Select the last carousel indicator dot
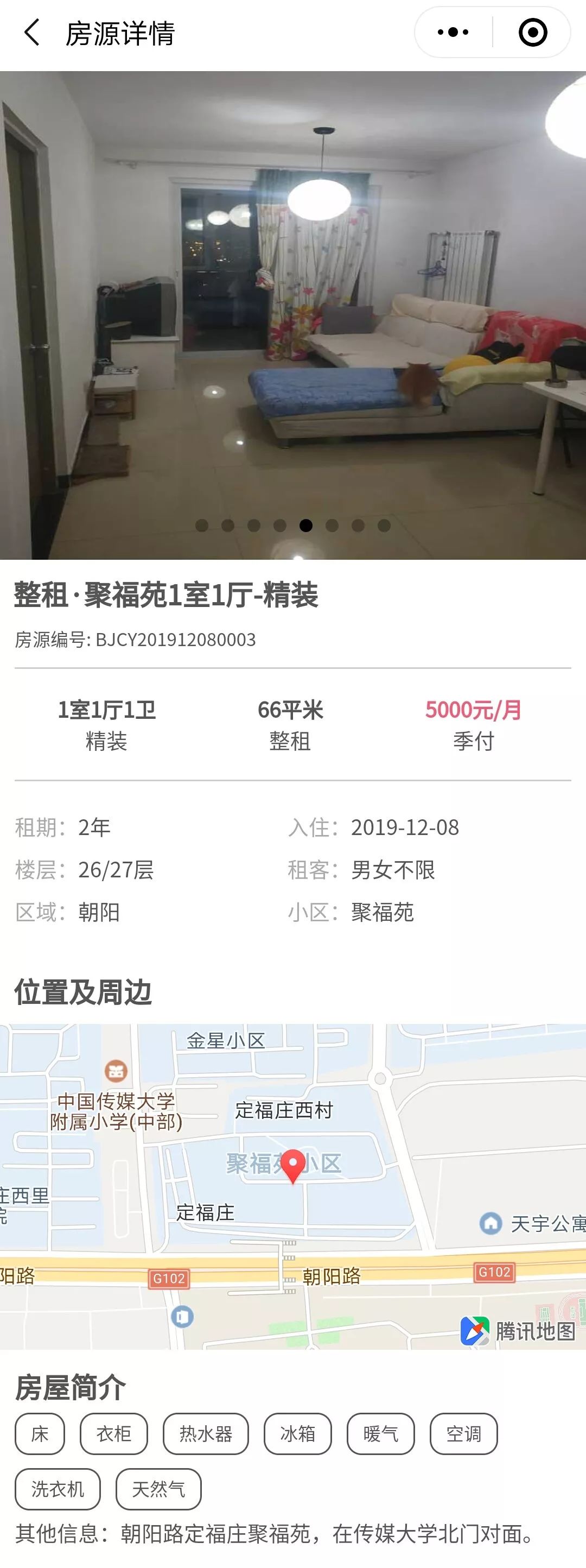The height and width of the screenshot is (1568, 586). click(385, 523)
